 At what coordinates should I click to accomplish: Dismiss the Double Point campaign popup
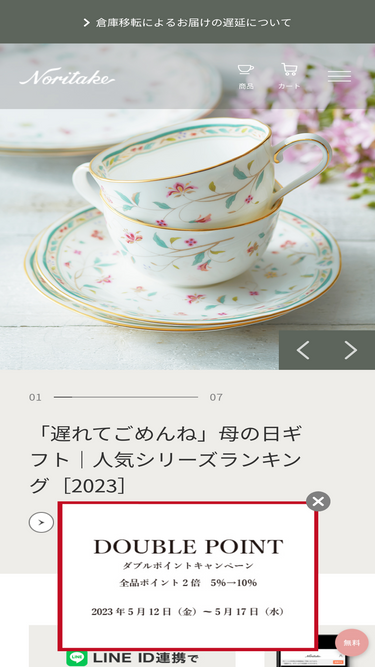click(318, 502)
